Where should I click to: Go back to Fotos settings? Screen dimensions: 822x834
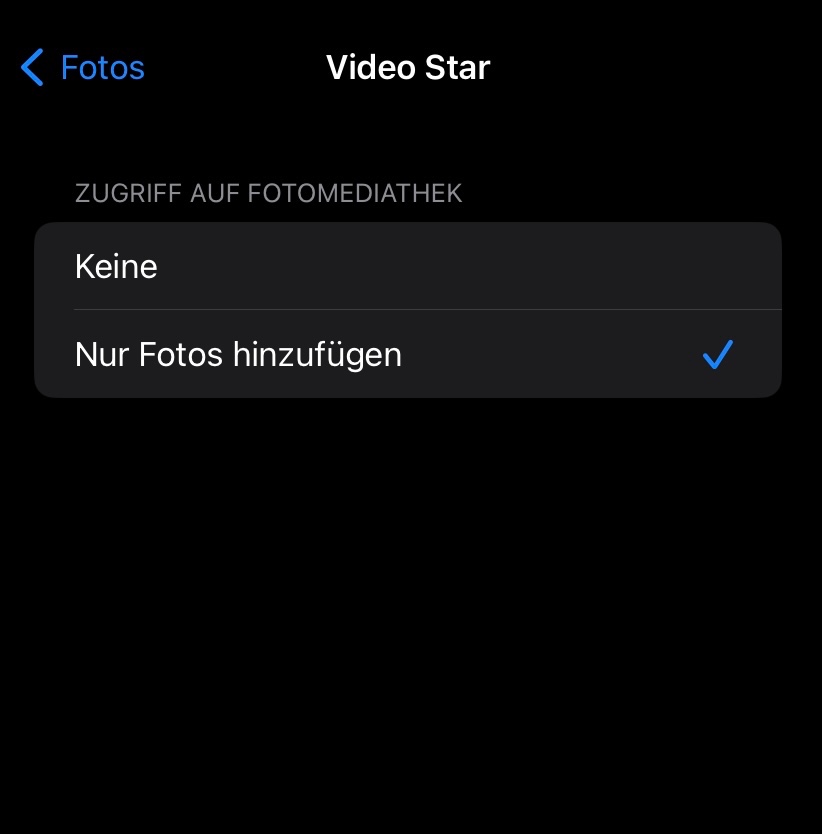tap(83, 68)
